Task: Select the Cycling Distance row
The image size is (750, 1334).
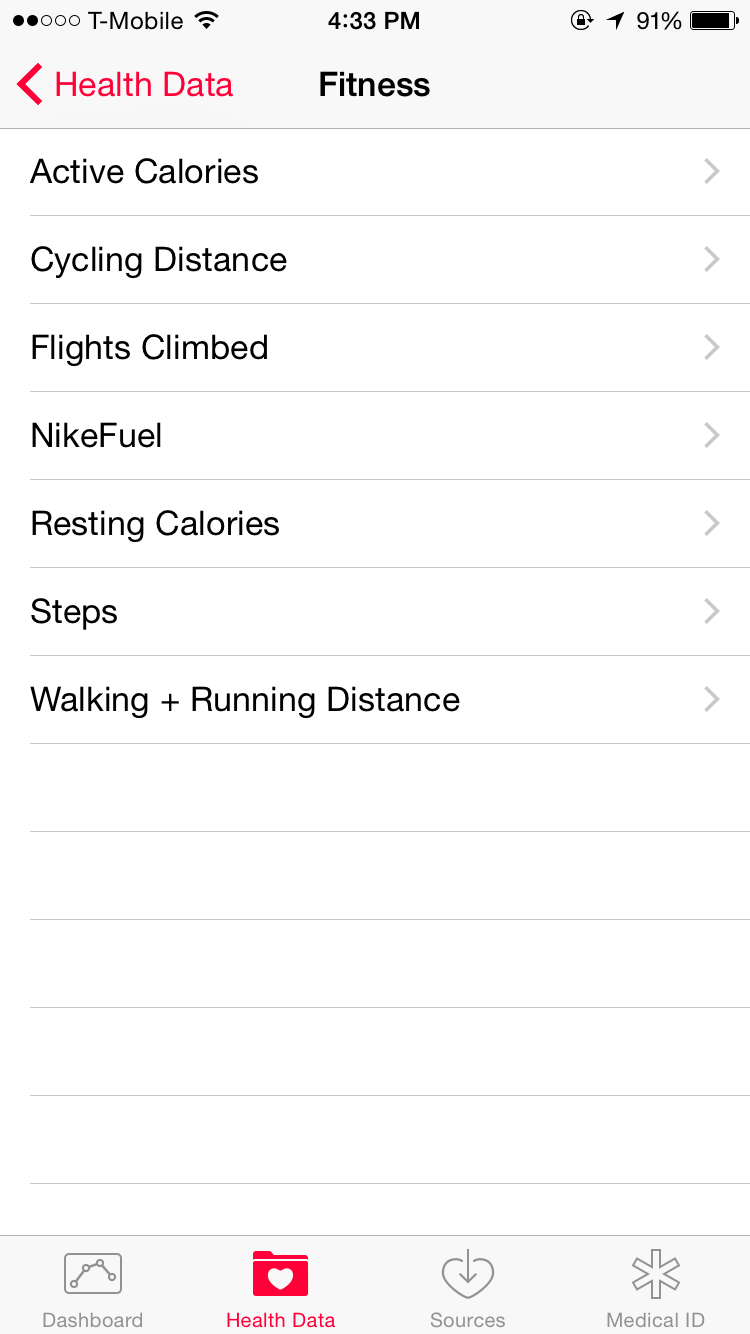Action: pyautogui.click(x=375, y=260)
